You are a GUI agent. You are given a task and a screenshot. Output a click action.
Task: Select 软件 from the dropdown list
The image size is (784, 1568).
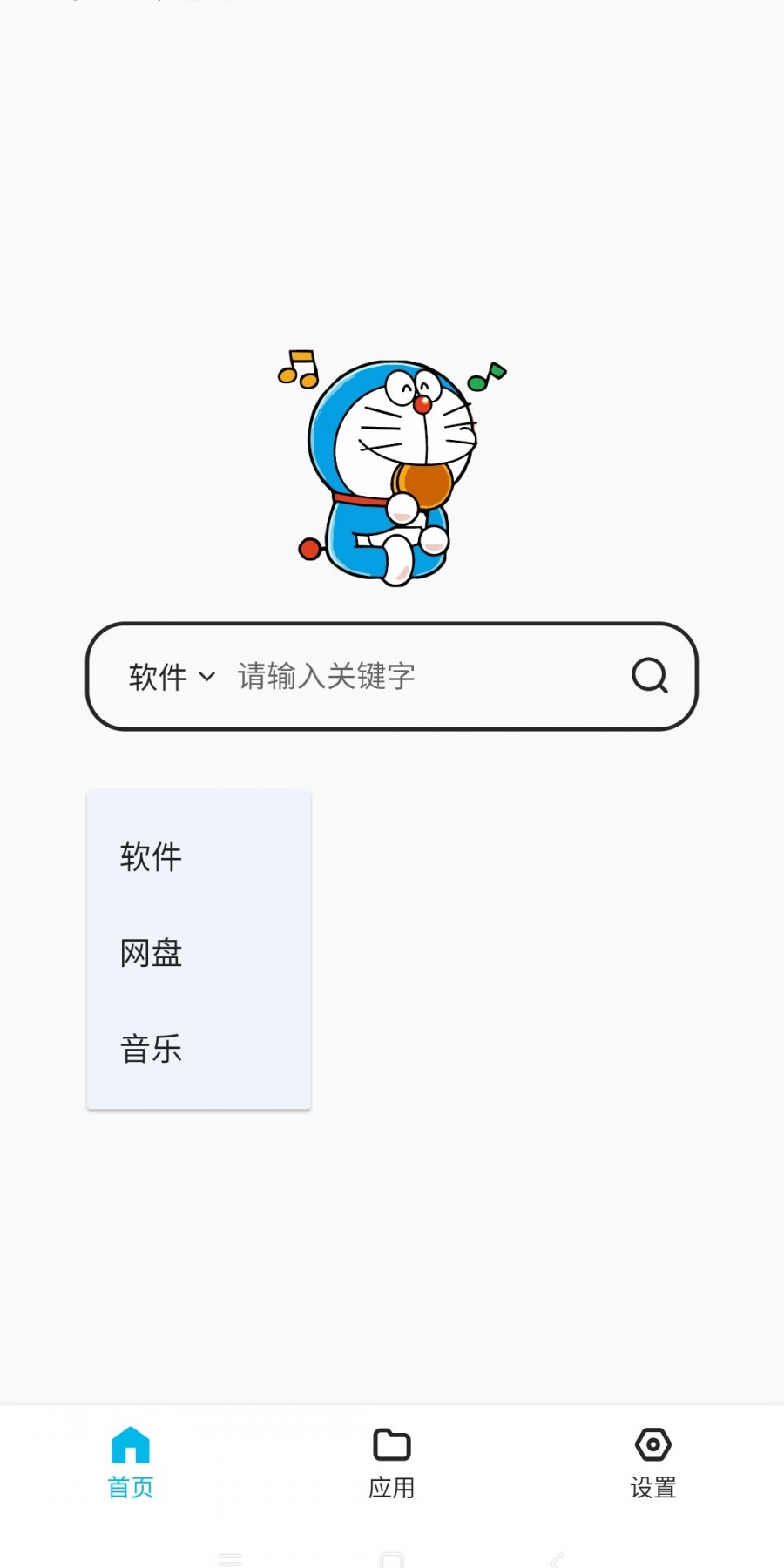coord(199,857)
